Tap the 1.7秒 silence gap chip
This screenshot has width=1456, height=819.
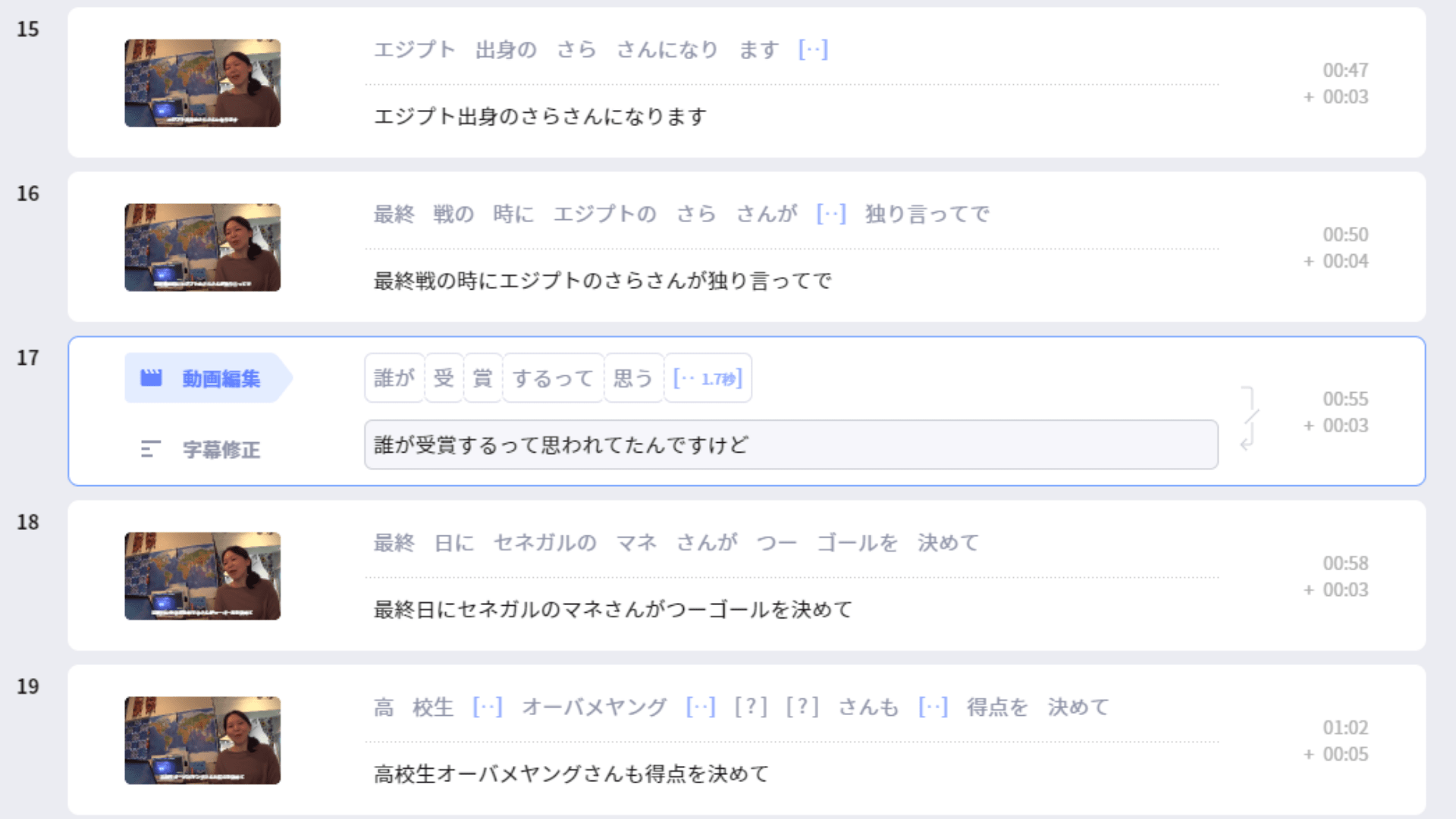(x=708, y=378)
